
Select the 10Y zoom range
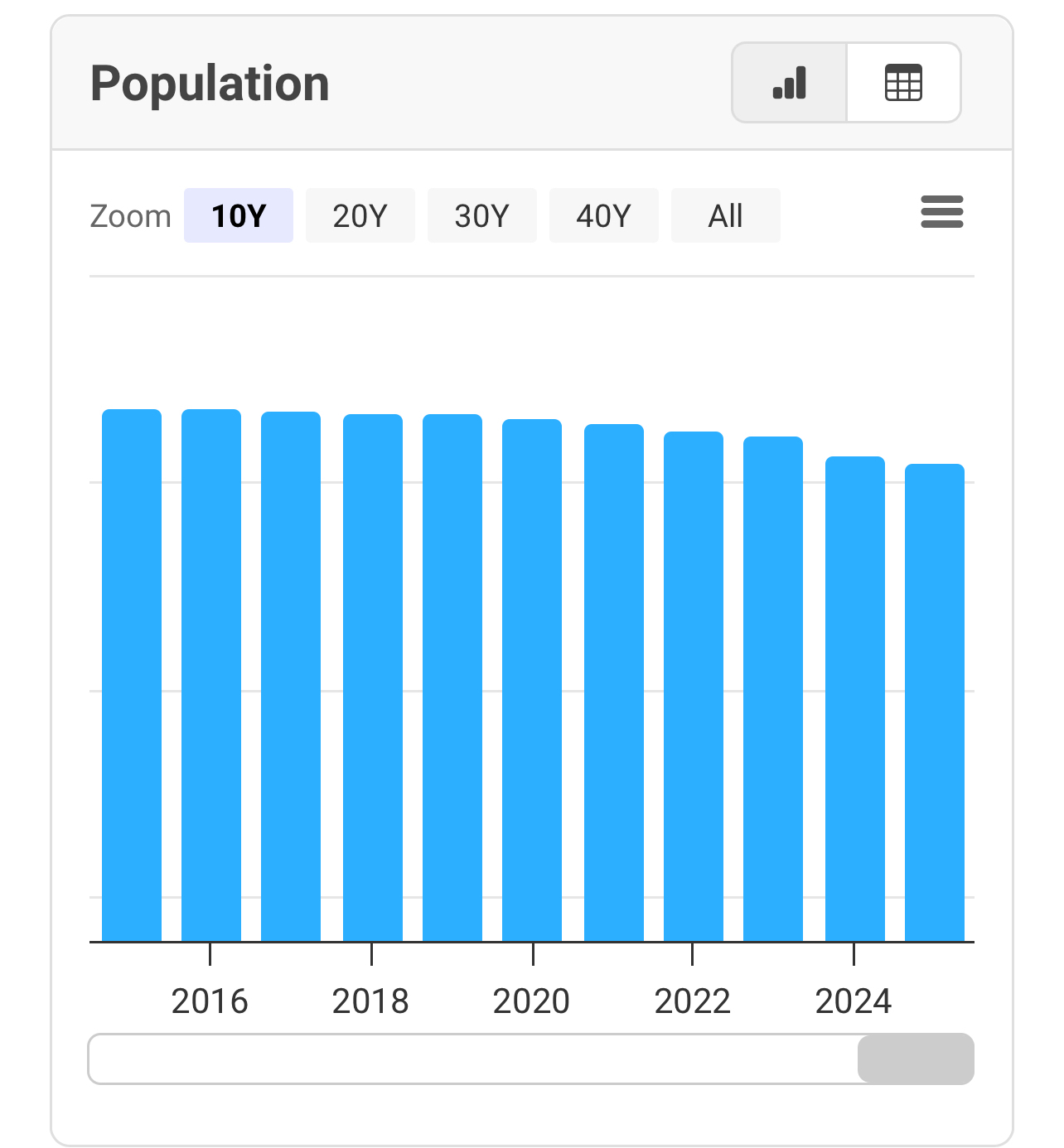coord(239,216)
